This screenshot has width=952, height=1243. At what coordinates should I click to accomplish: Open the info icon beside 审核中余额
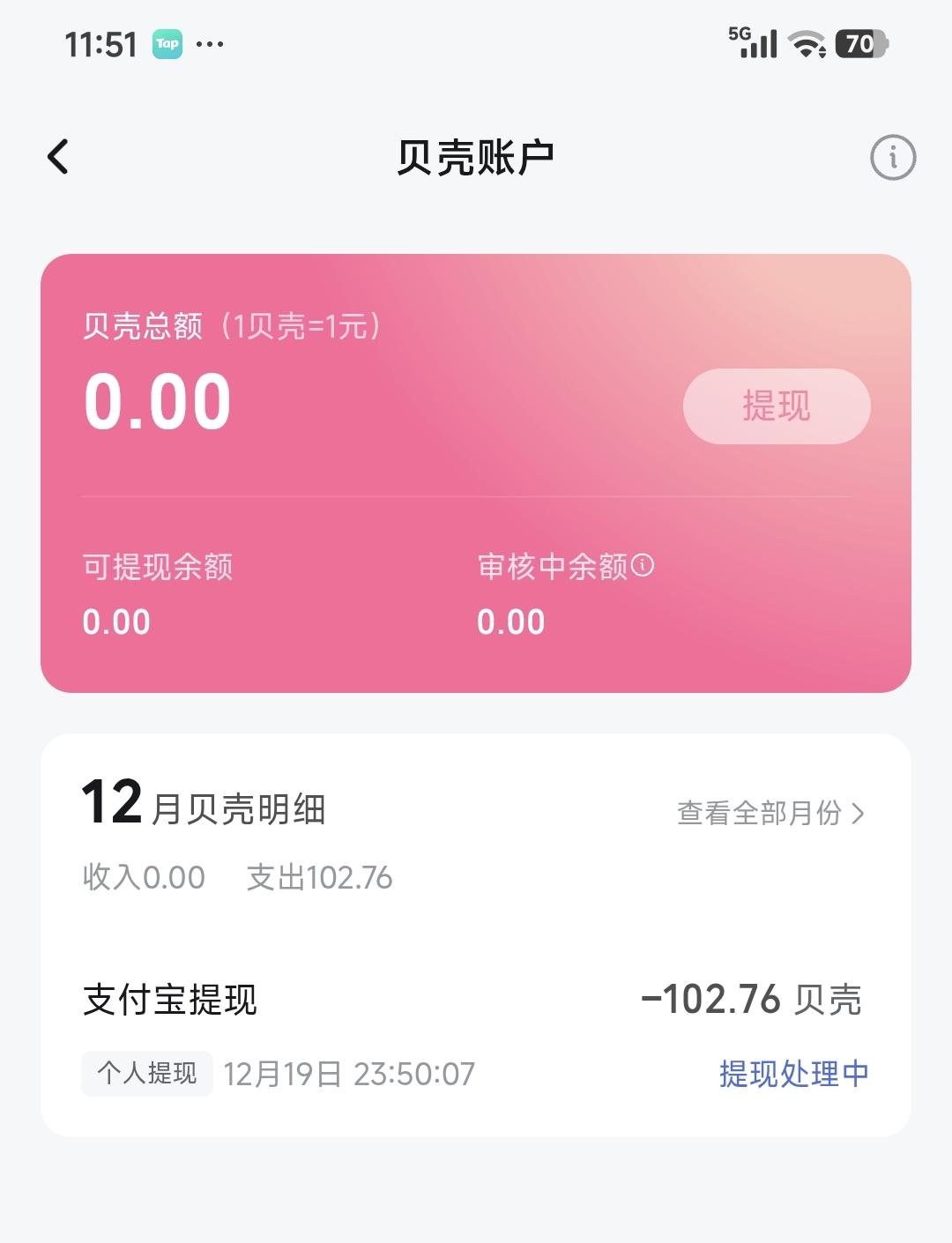click(x=643, y=565)
